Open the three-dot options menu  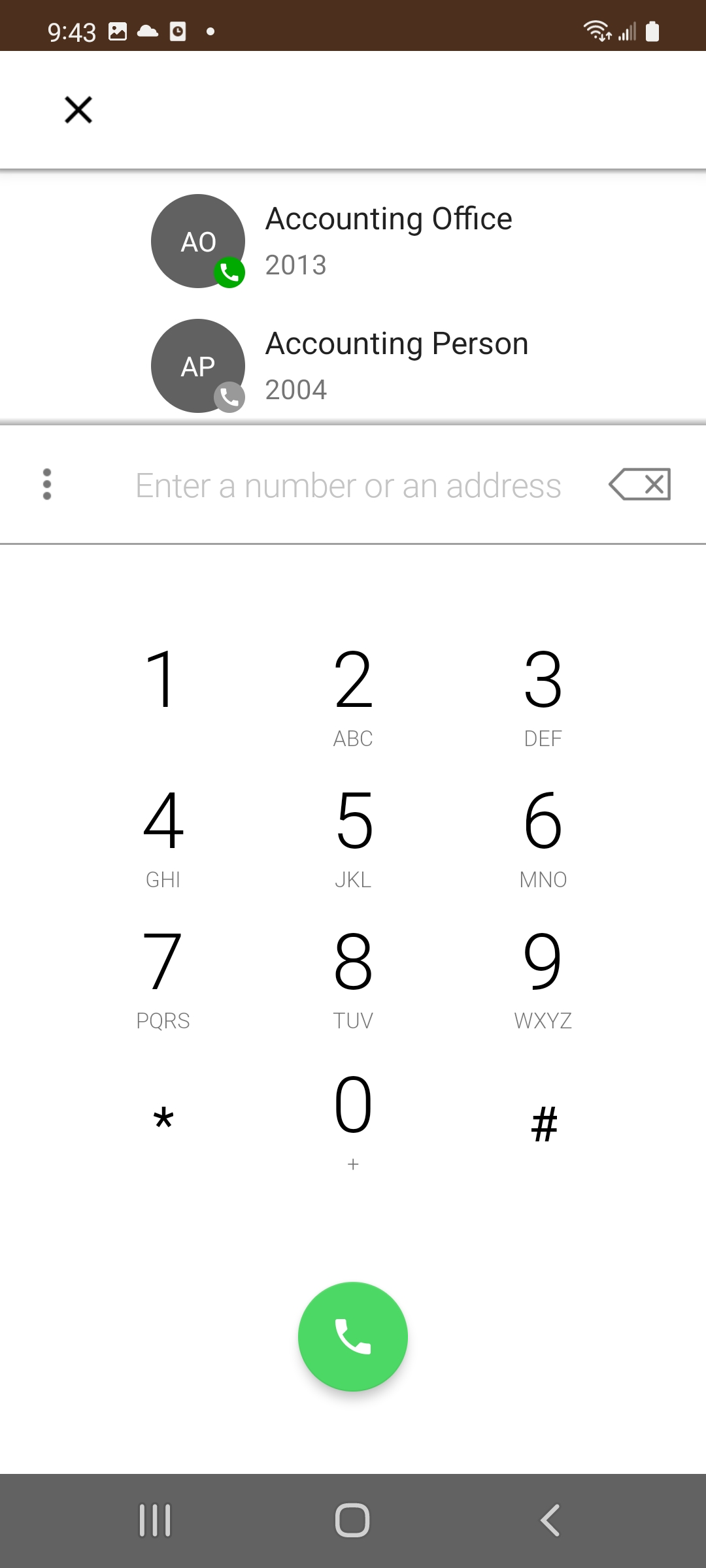coord(47,484)
